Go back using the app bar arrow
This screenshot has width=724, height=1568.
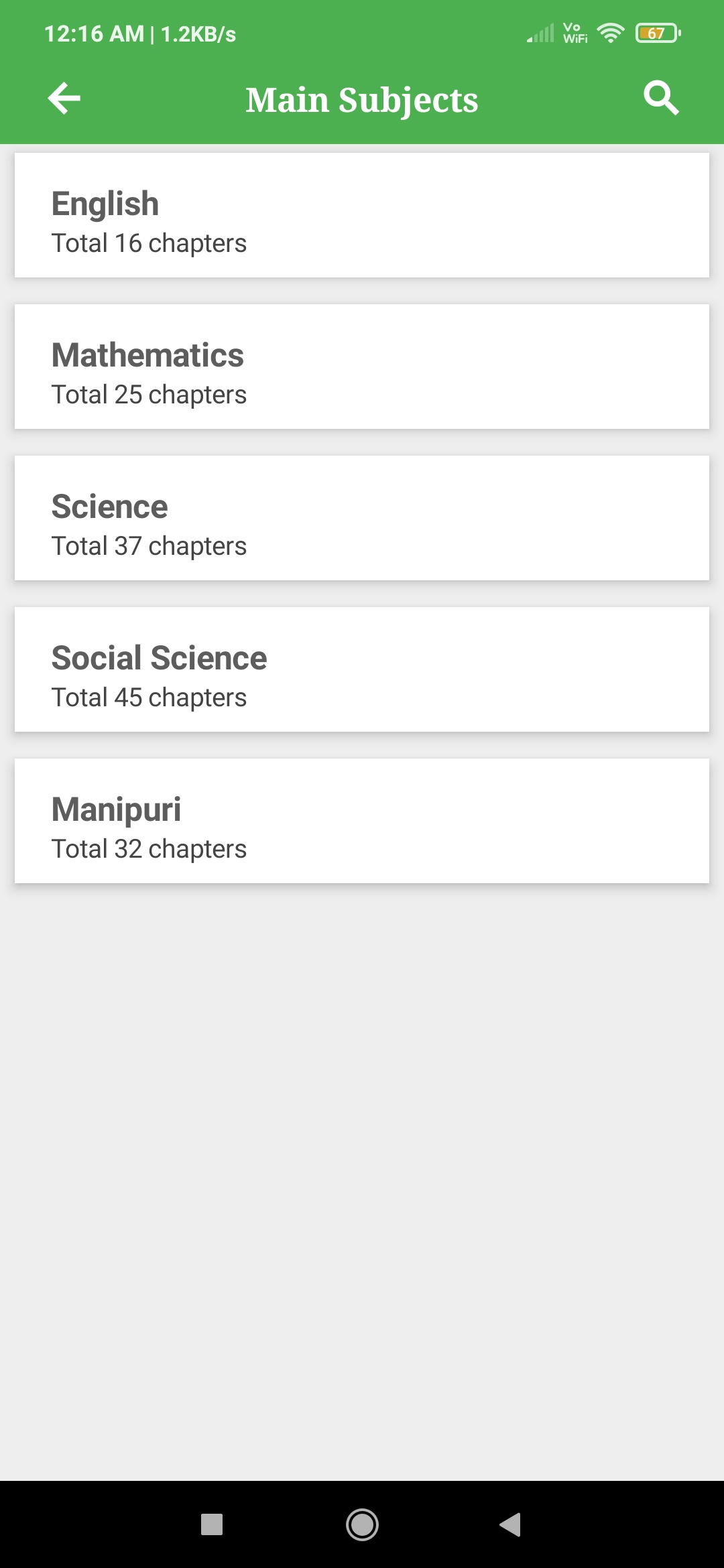[64, 99]
